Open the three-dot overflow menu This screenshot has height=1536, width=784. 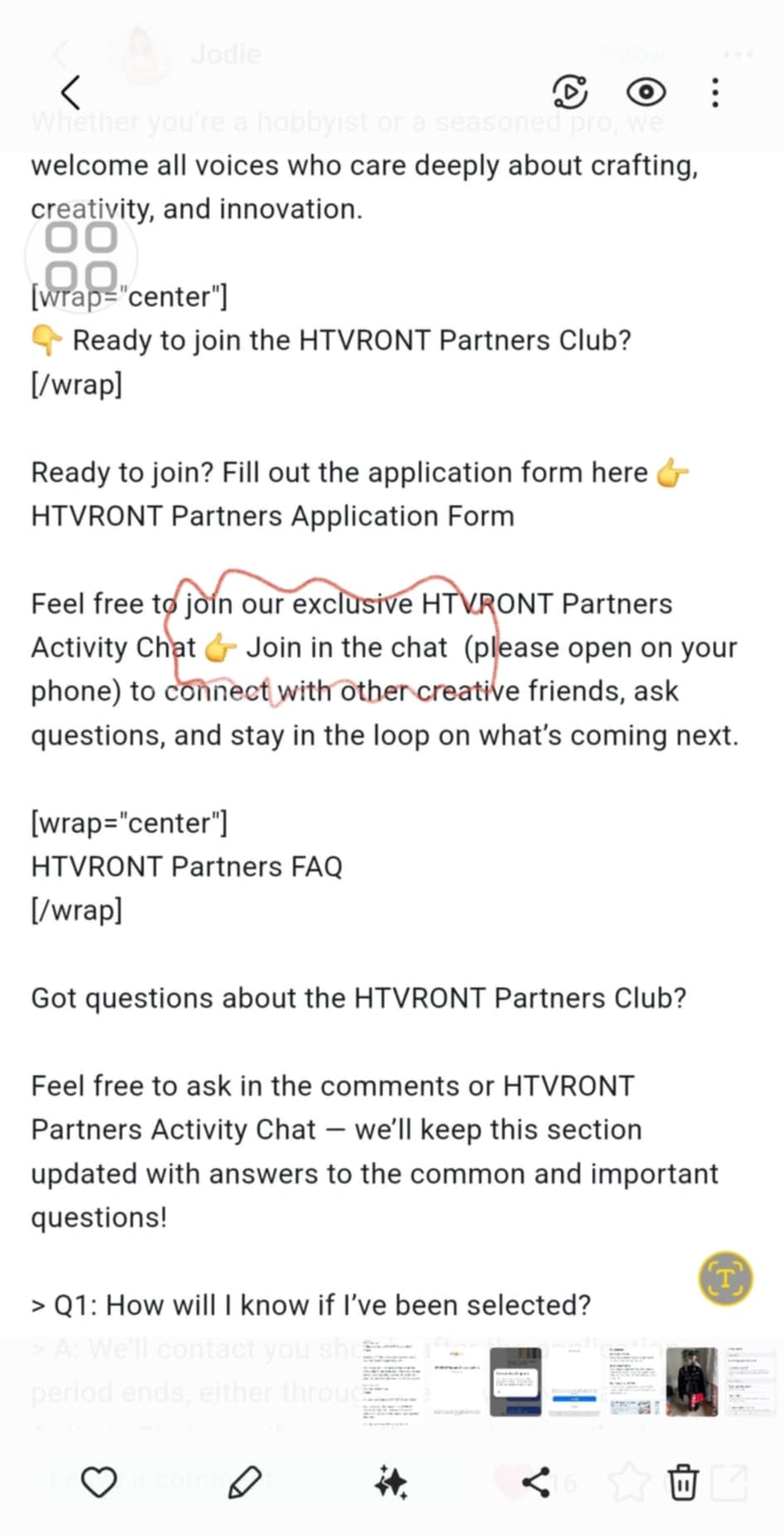pos(715,92)
